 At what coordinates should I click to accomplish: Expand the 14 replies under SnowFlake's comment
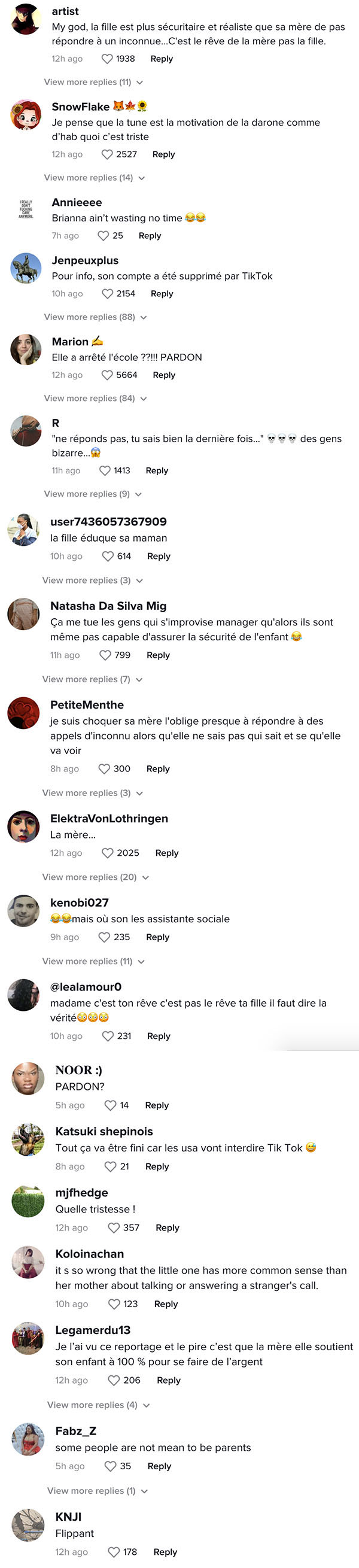[95, 178]
